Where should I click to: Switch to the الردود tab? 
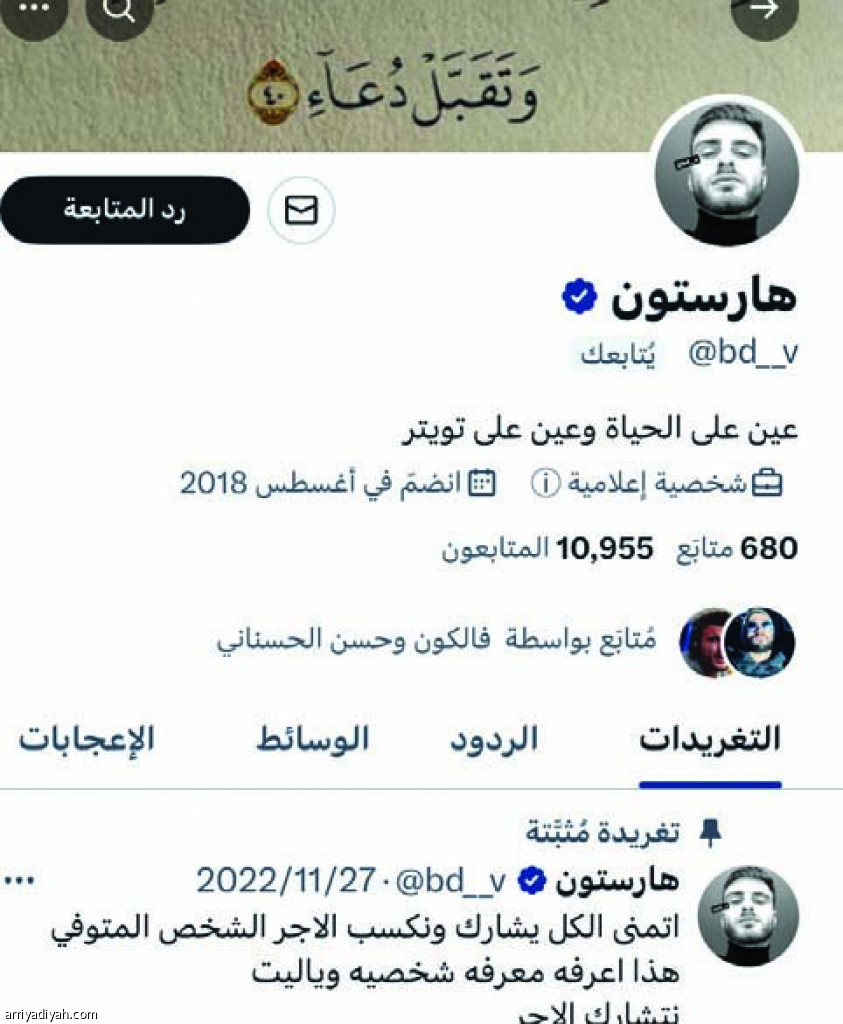492,740
